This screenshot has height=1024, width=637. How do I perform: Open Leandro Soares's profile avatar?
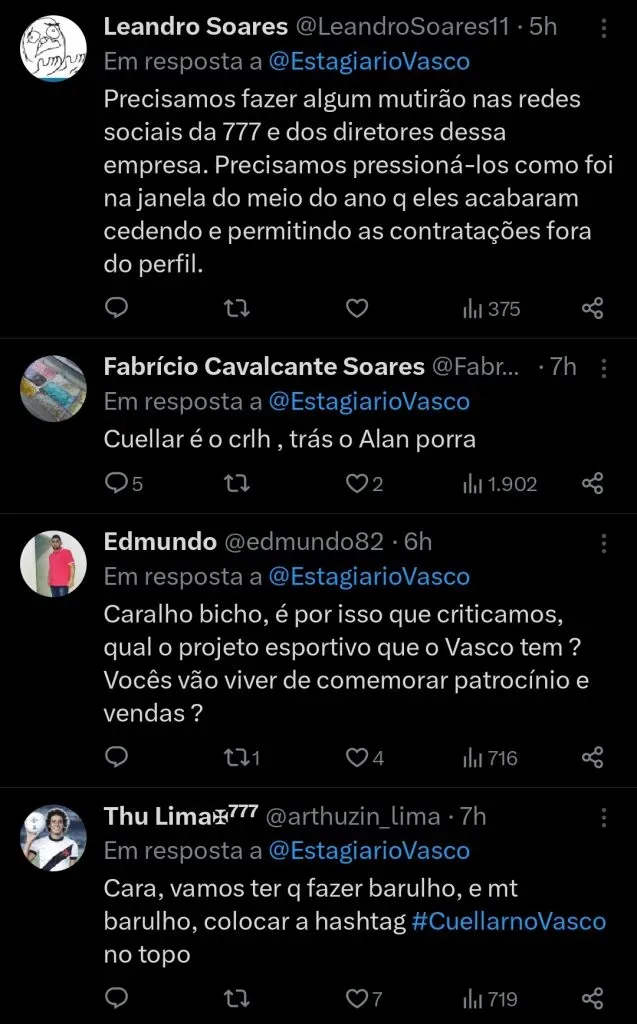(53, 48)
